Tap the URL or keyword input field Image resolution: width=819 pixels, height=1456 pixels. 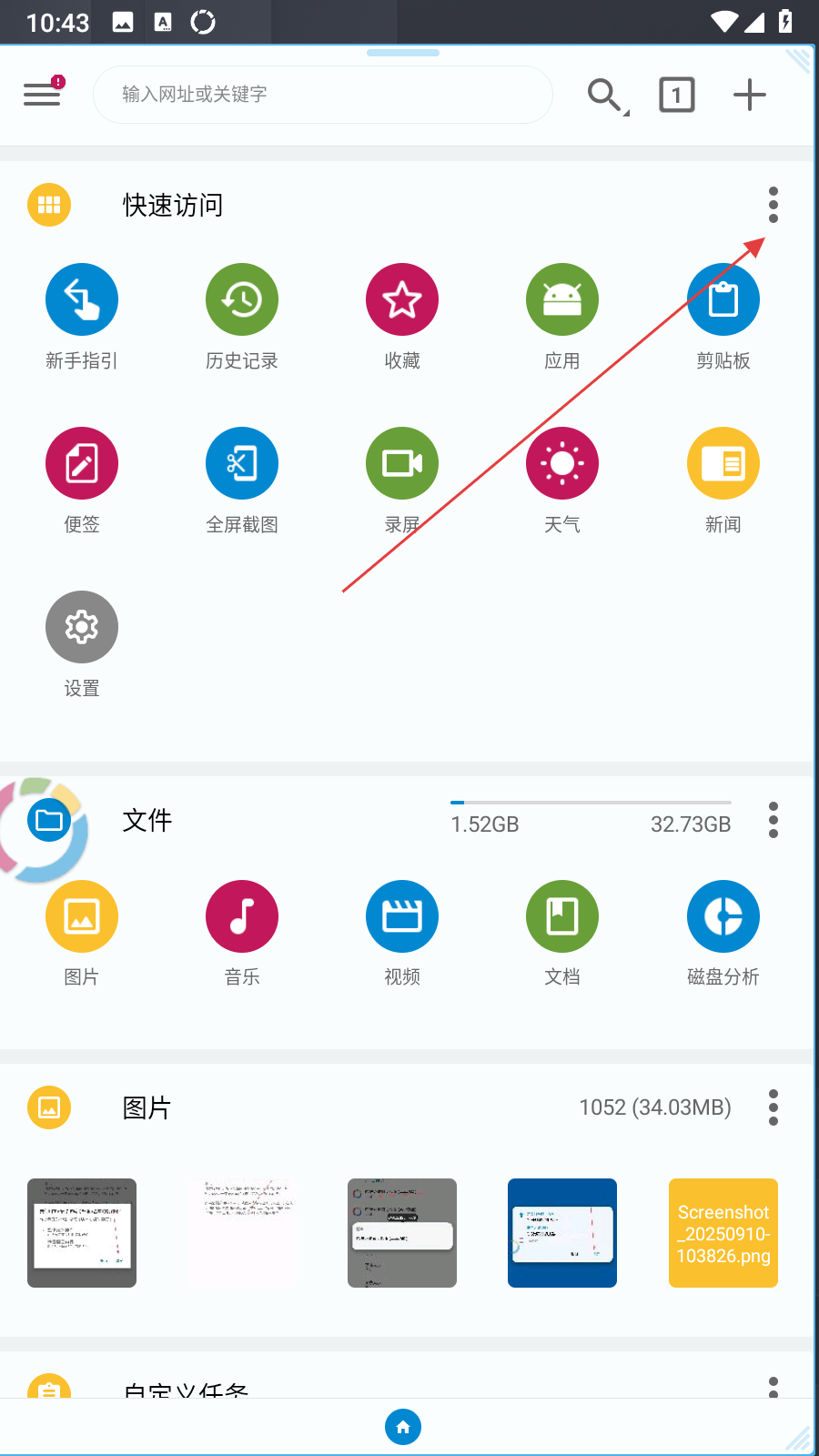(x=322, y=95)
